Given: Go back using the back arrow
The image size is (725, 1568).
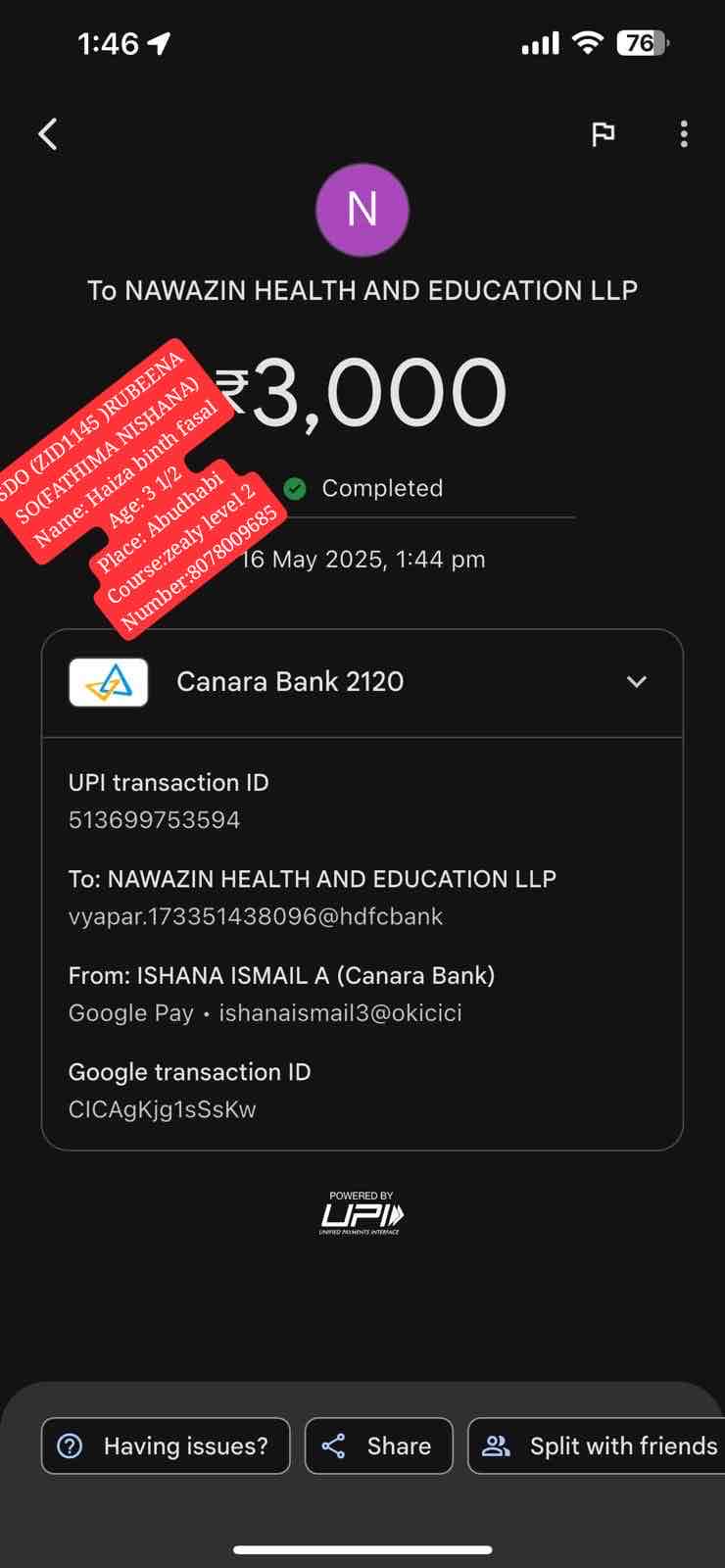Looking at the screenshot, I should 48,133.
